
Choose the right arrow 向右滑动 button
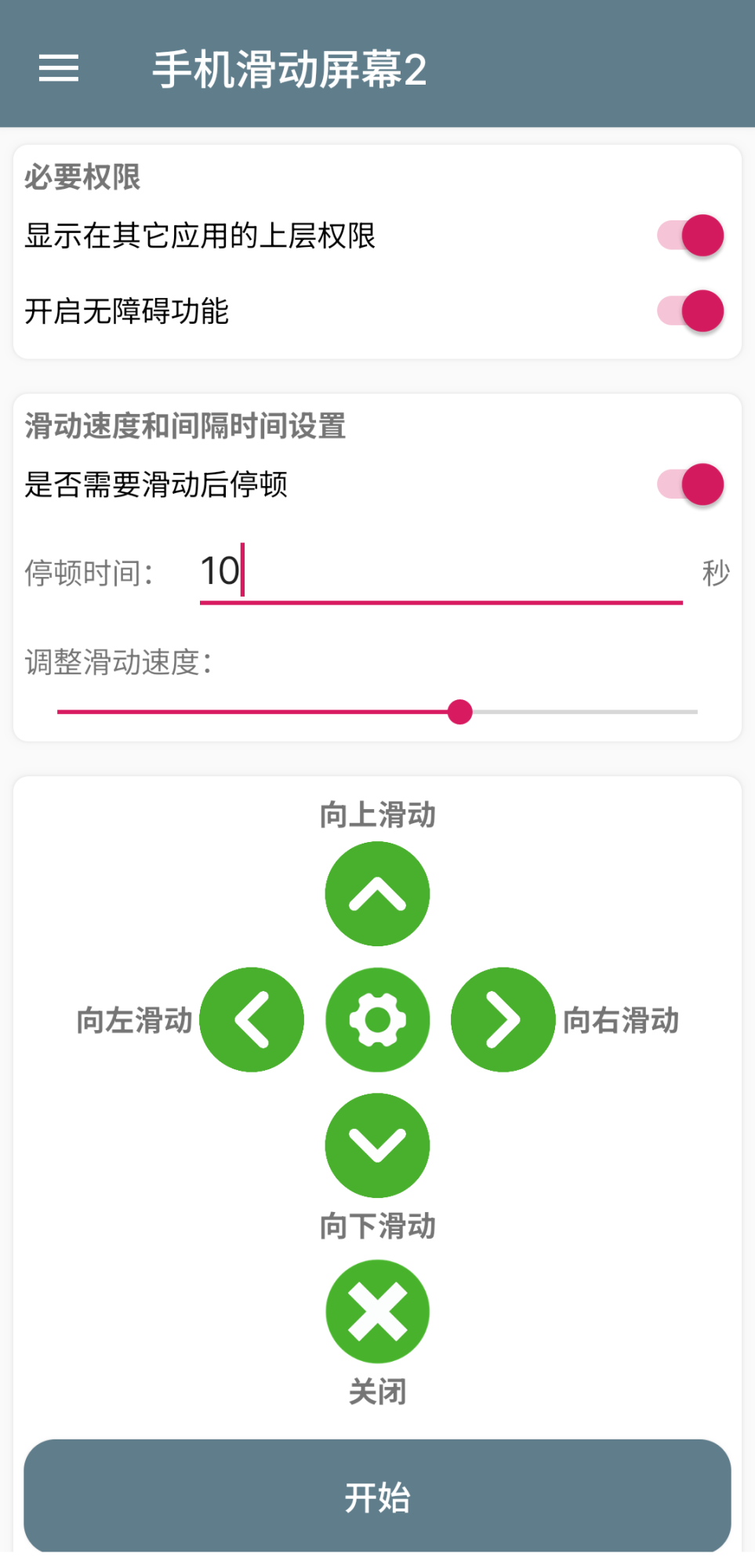(x=503, y=1019)
